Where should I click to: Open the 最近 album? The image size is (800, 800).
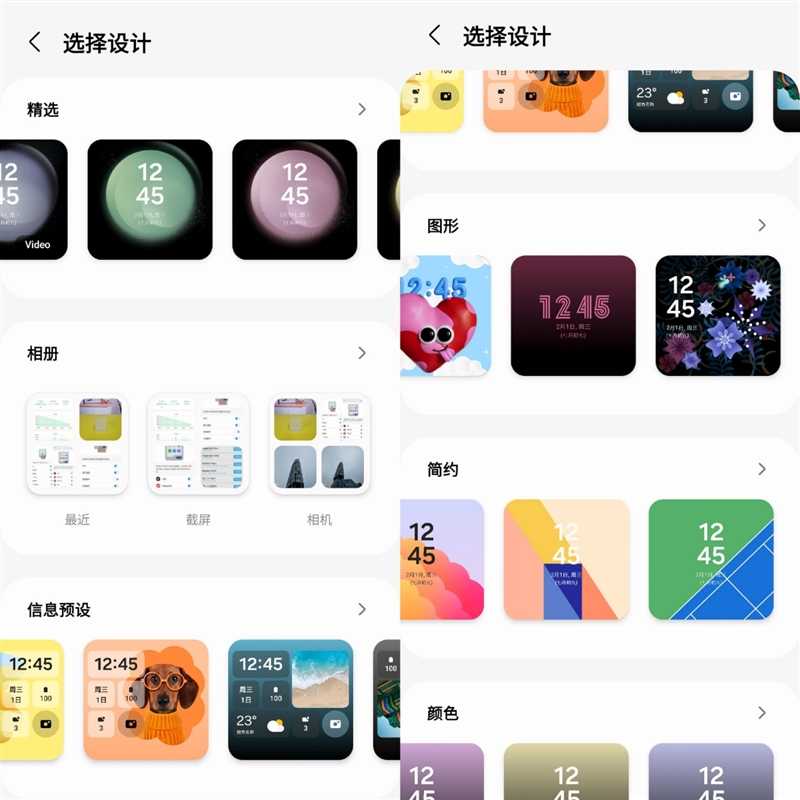77,445
